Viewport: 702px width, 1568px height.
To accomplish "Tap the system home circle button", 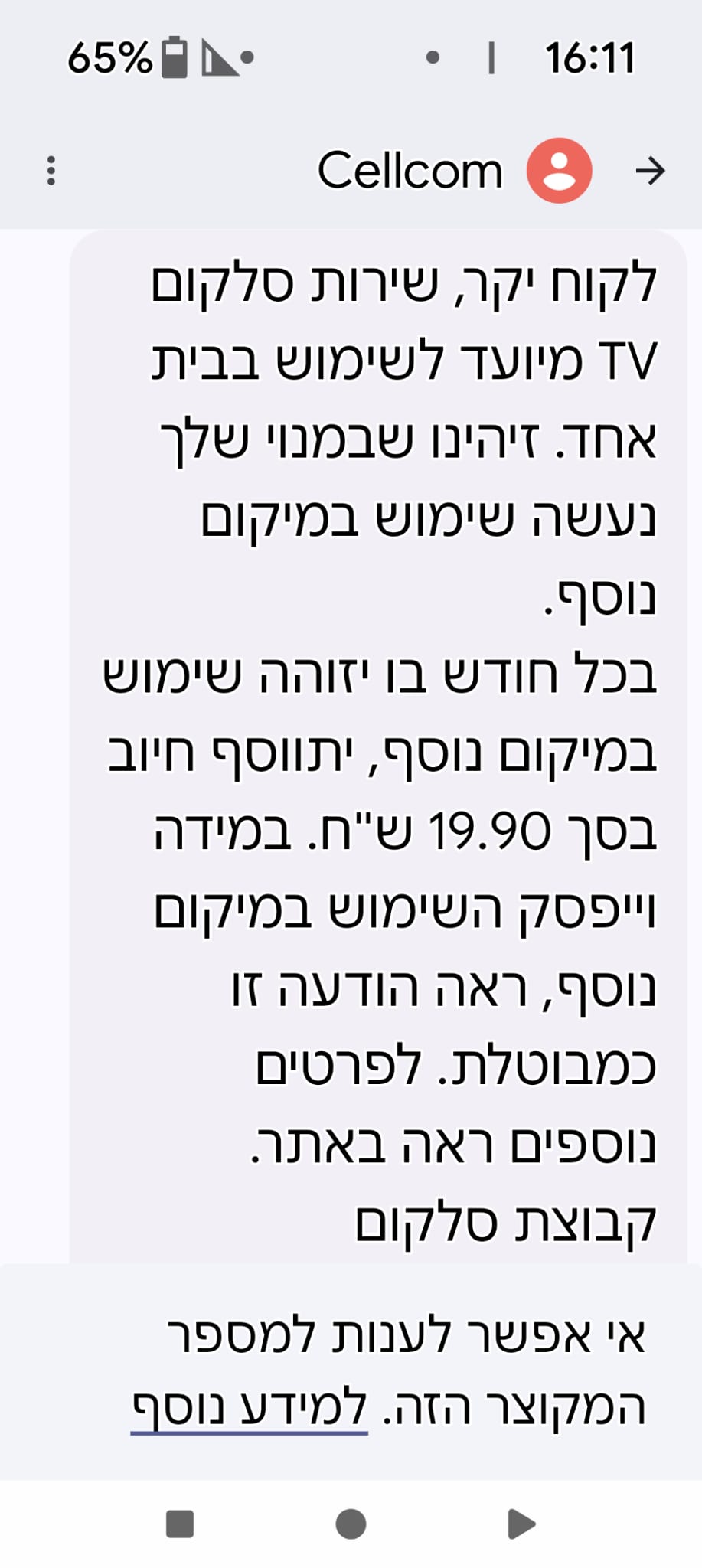I will tap(351, 1524).
